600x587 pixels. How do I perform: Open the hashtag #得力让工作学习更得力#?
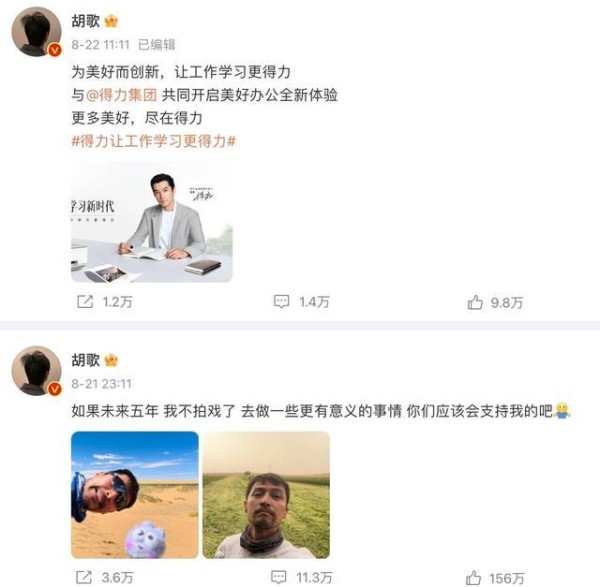tap(153, 141)
